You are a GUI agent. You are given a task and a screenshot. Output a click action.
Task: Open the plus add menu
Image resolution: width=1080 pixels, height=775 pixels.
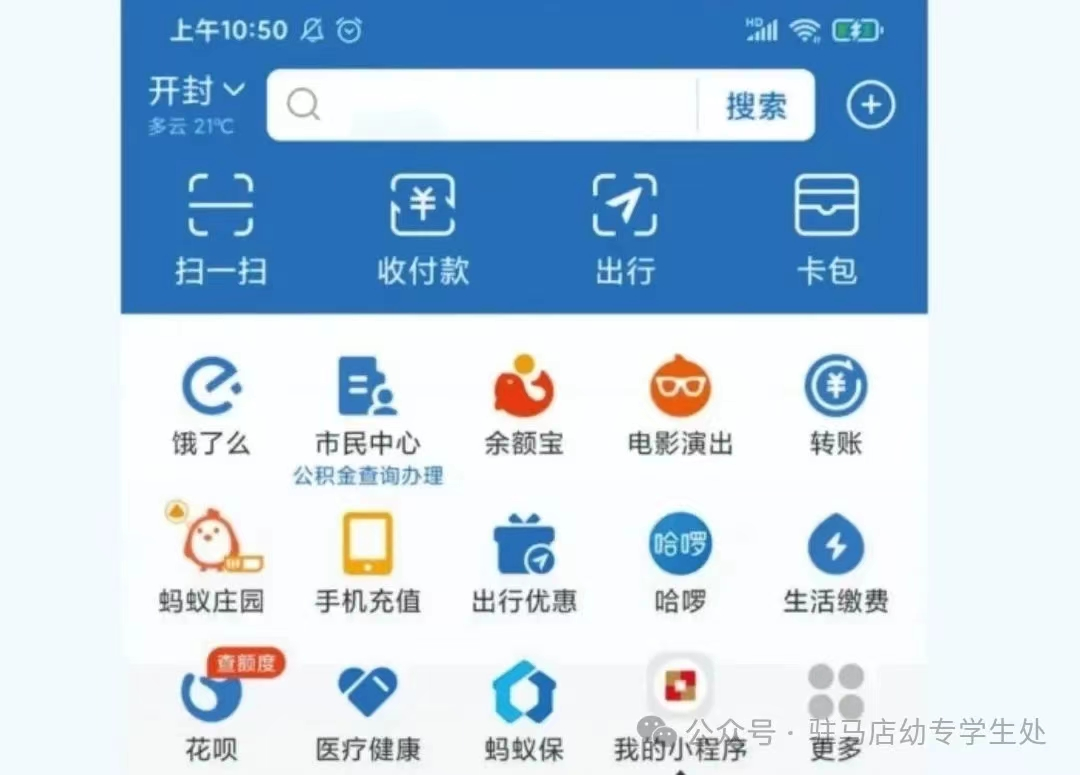coord(870,105)
